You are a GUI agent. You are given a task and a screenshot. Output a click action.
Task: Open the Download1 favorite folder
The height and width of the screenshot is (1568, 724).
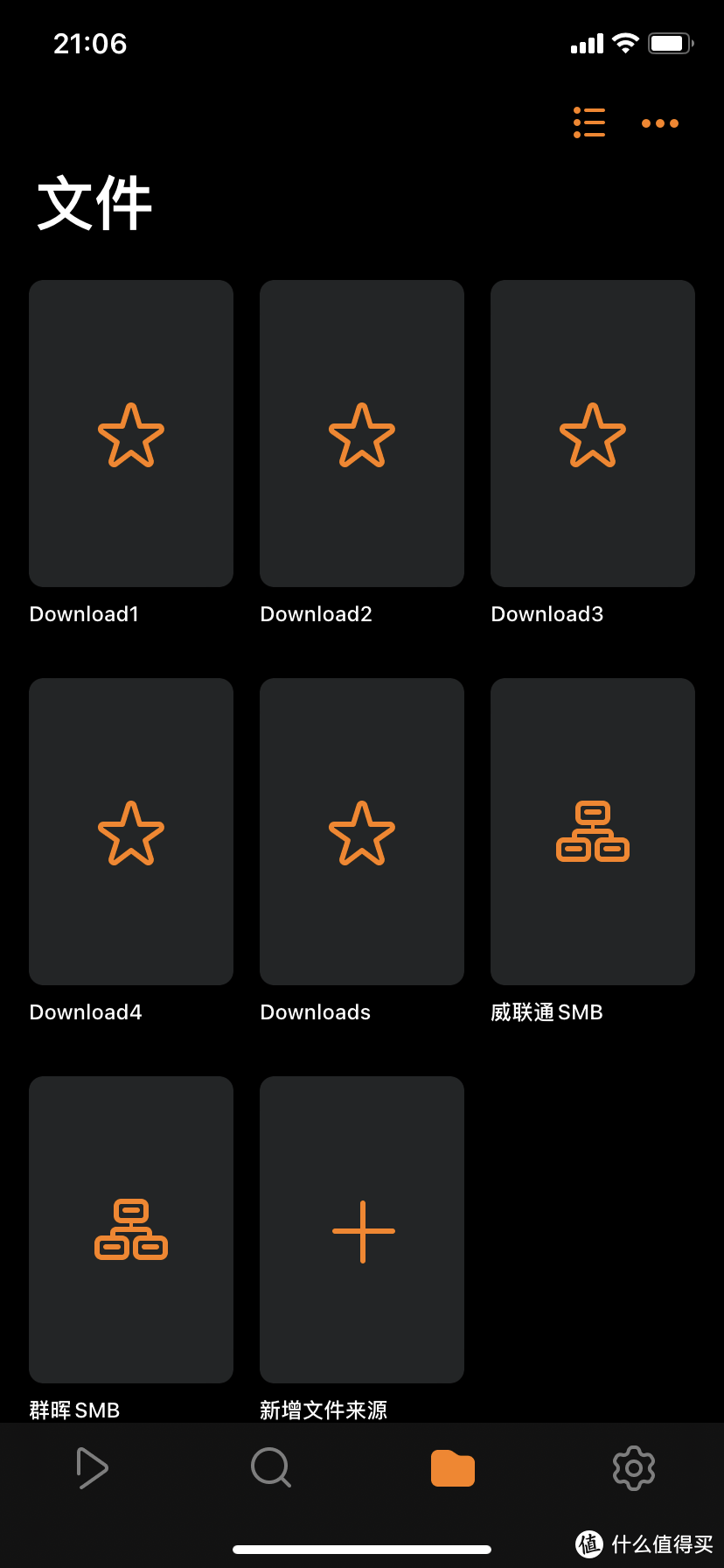click(x=131, y=433)
